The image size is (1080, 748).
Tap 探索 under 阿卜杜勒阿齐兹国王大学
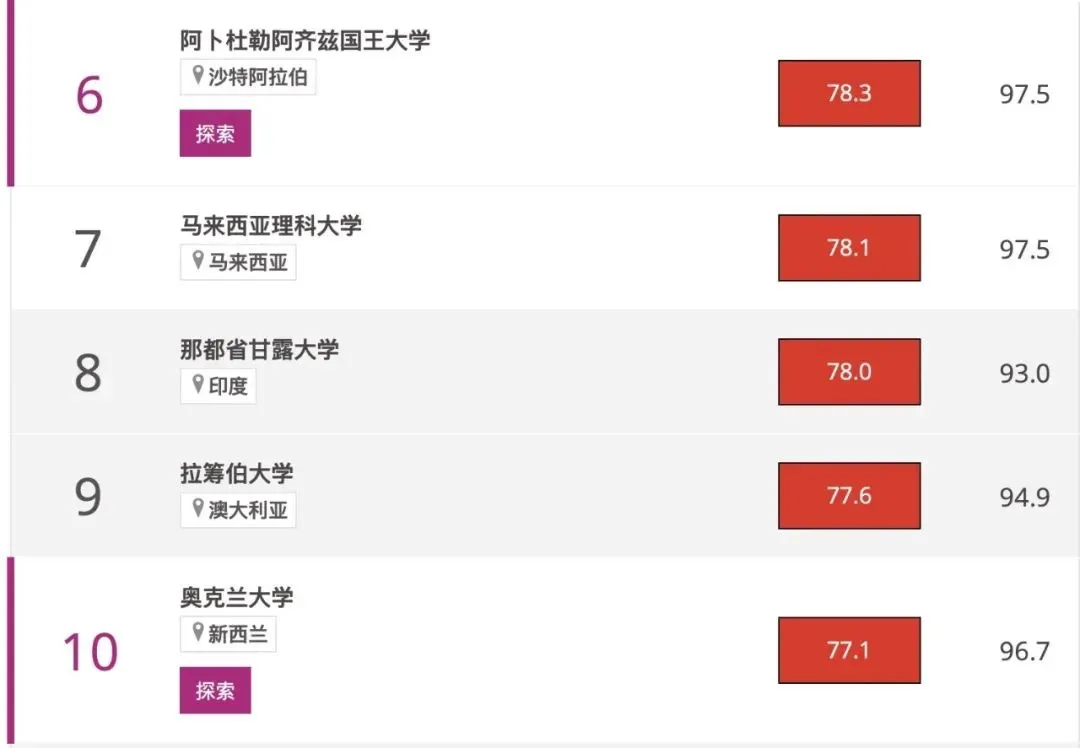point(215,133)
